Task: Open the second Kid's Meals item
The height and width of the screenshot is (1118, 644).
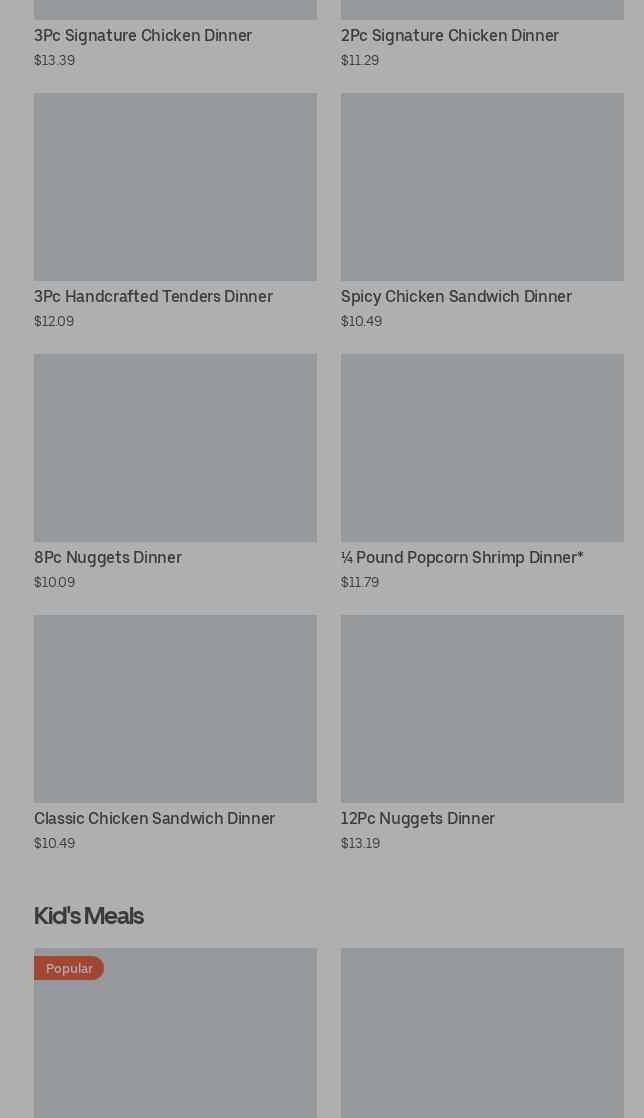Action: click(x=482, y=1035)
